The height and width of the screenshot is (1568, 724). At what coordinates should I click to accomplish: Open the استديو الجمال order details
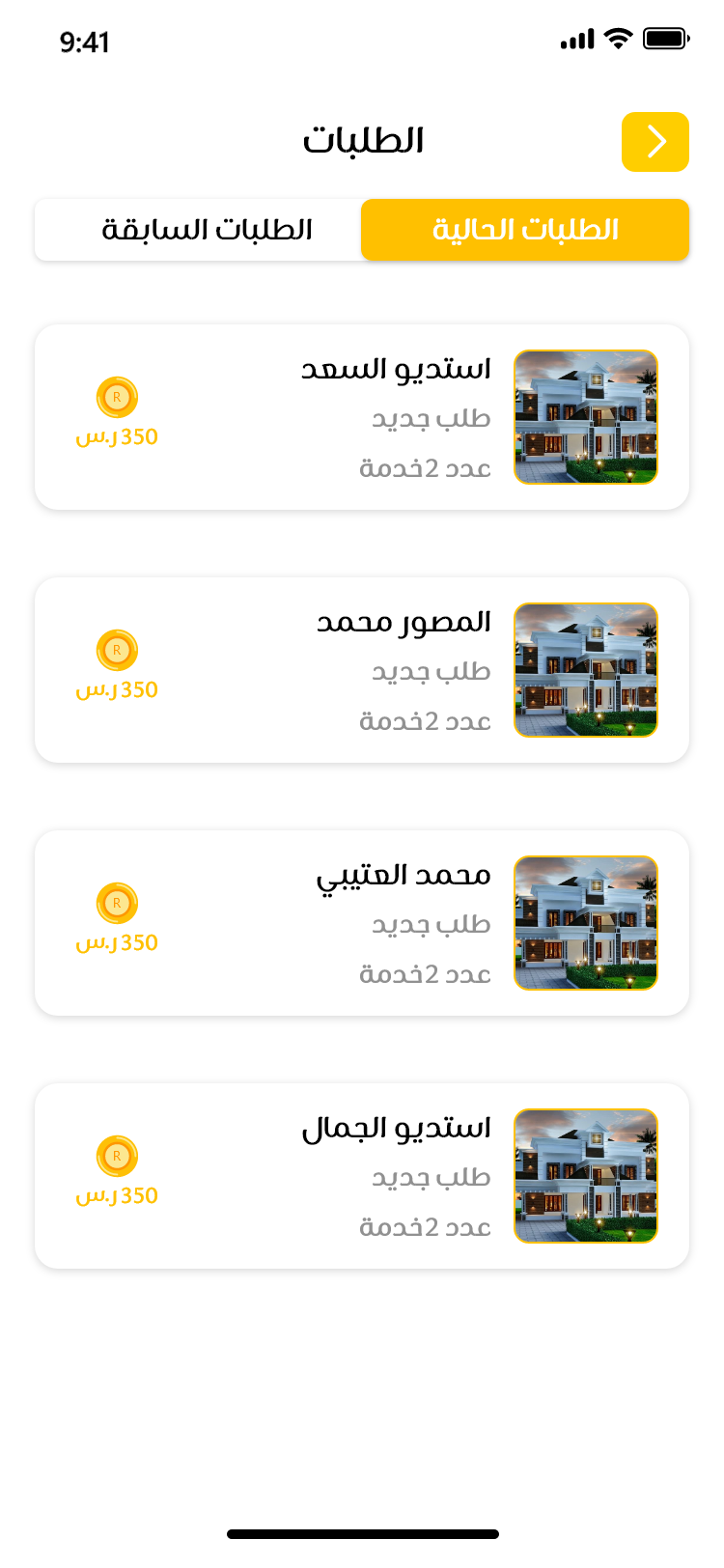point(362,1176)
